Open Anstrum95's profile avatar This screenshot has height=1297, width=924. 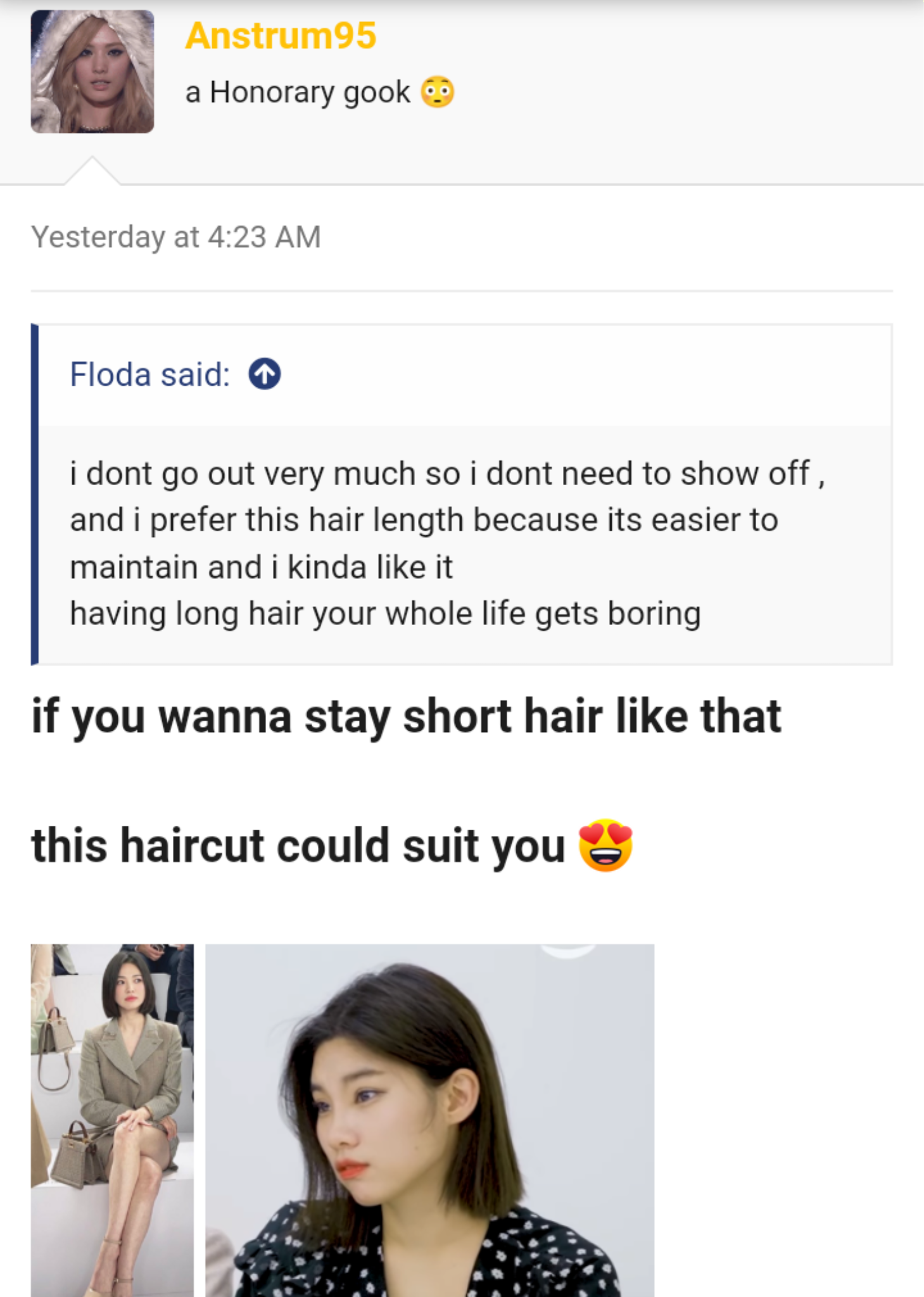pyautogui.click(x=92, y=72)
